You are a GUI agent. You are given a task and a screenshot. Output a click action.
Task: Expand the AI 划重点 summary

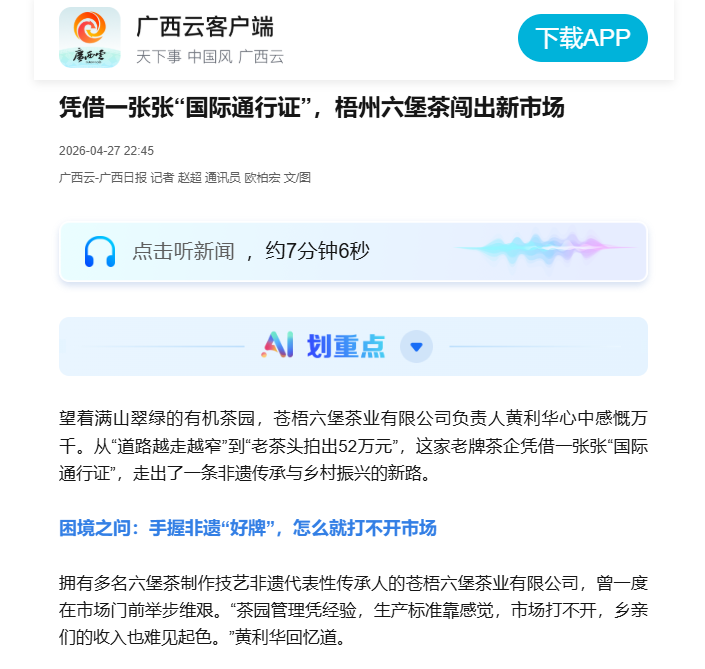[x=416, y=347]
